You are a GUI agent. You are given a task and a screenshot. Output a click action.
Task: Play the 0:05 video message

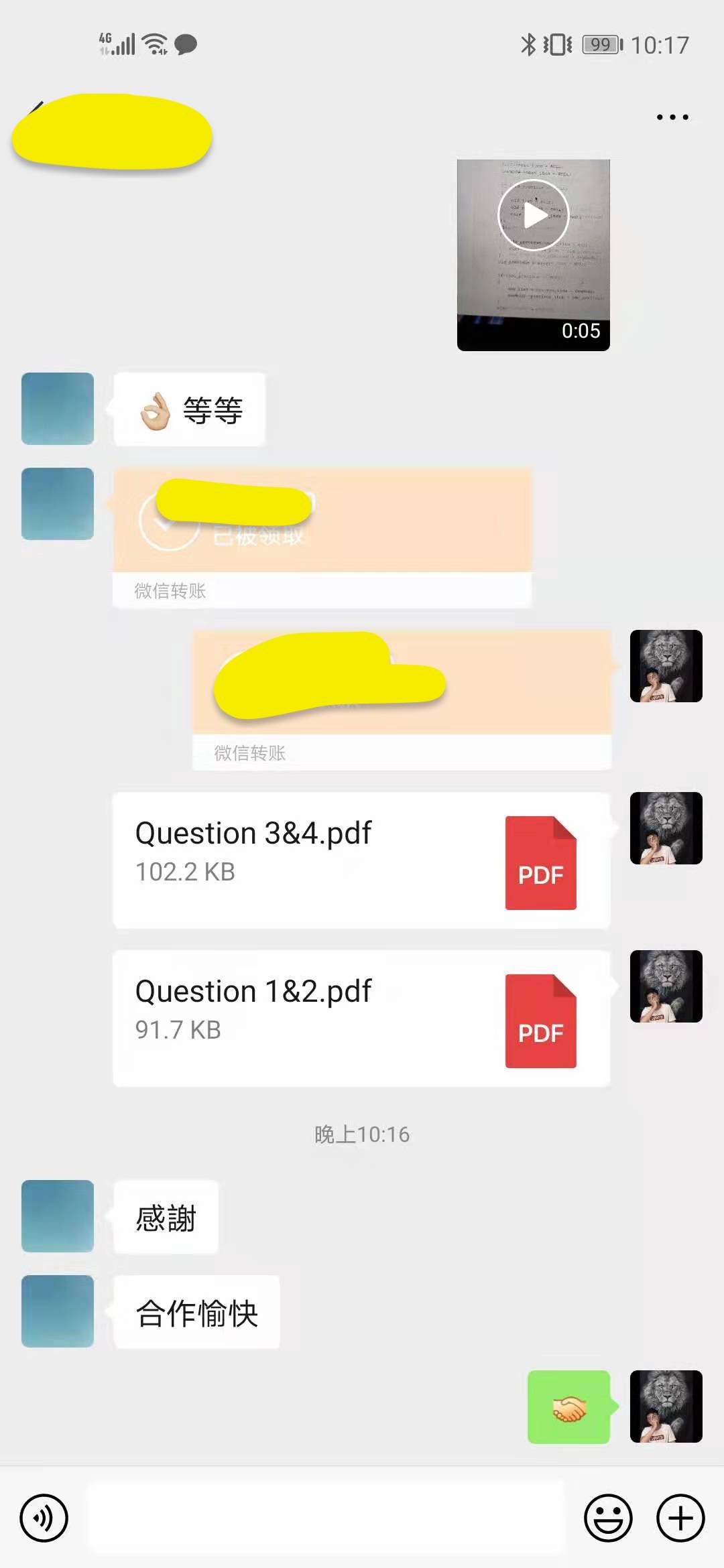pos(533,255)
